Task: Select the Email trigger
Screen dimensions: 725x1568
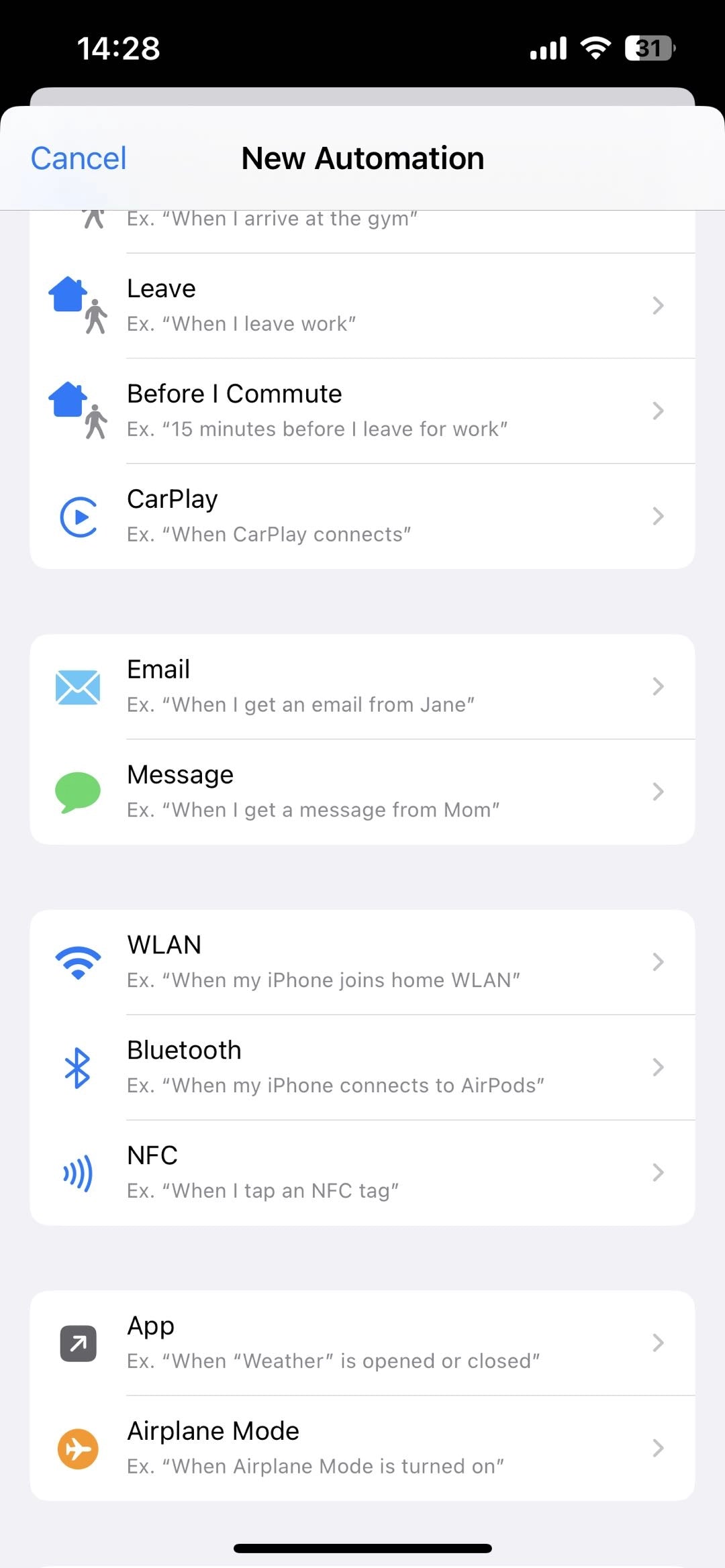Action: coord(362,686)
